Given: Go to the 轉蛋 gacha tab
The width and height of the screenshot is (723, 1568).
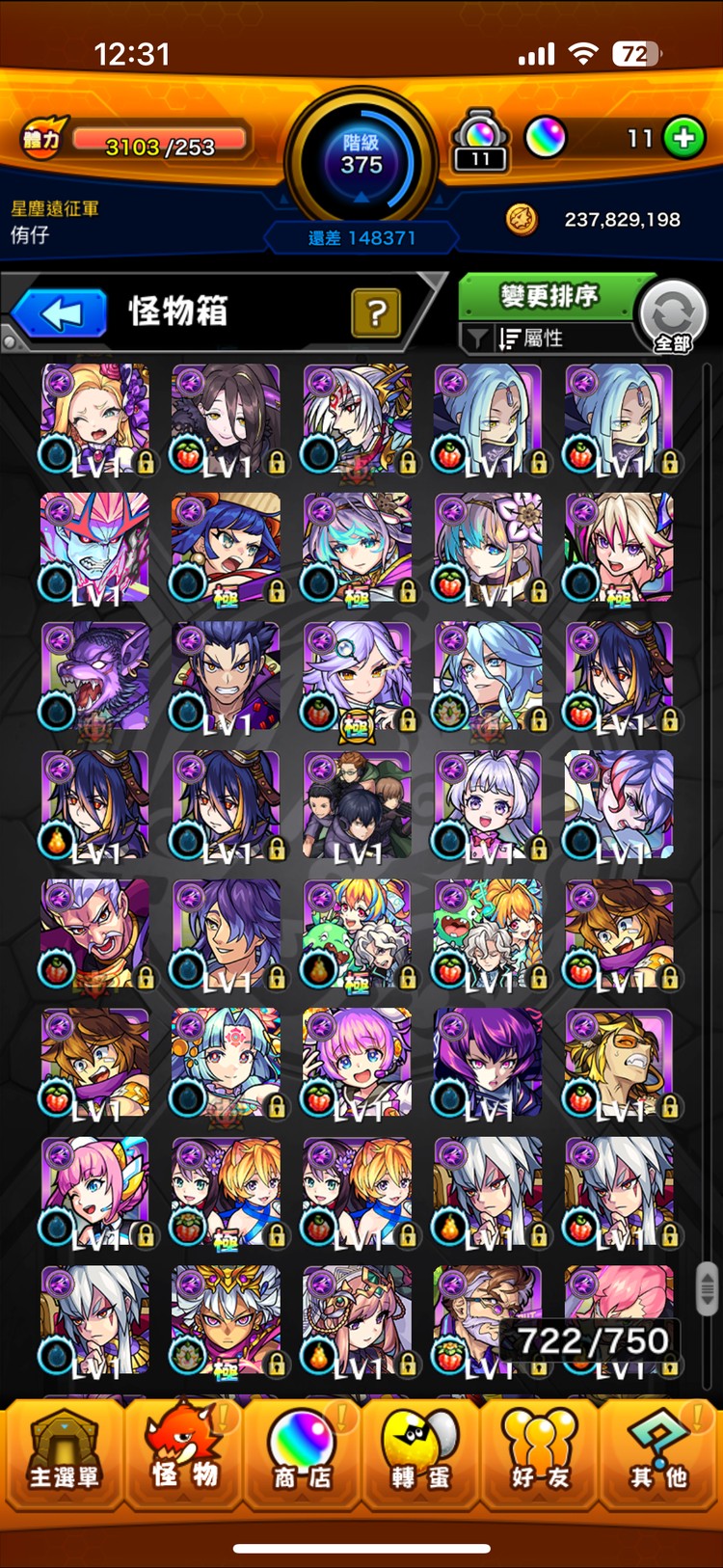Looking at the screenshot, I should pos(420,1456).
